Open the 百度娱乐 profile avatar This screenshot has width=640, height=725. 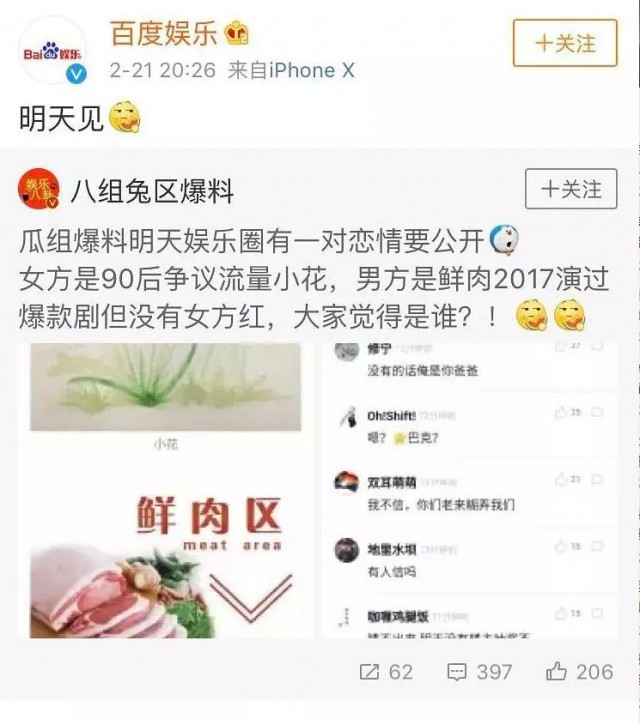click(x=52, y=50)
